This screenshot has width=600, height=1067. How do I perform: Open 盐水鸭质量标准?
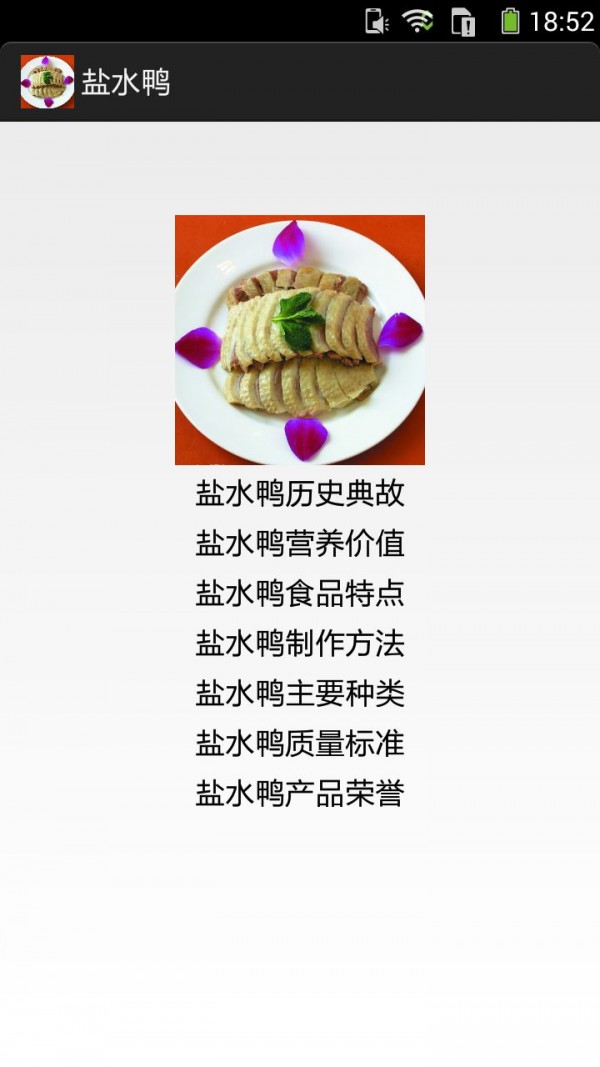coord(300,744)
